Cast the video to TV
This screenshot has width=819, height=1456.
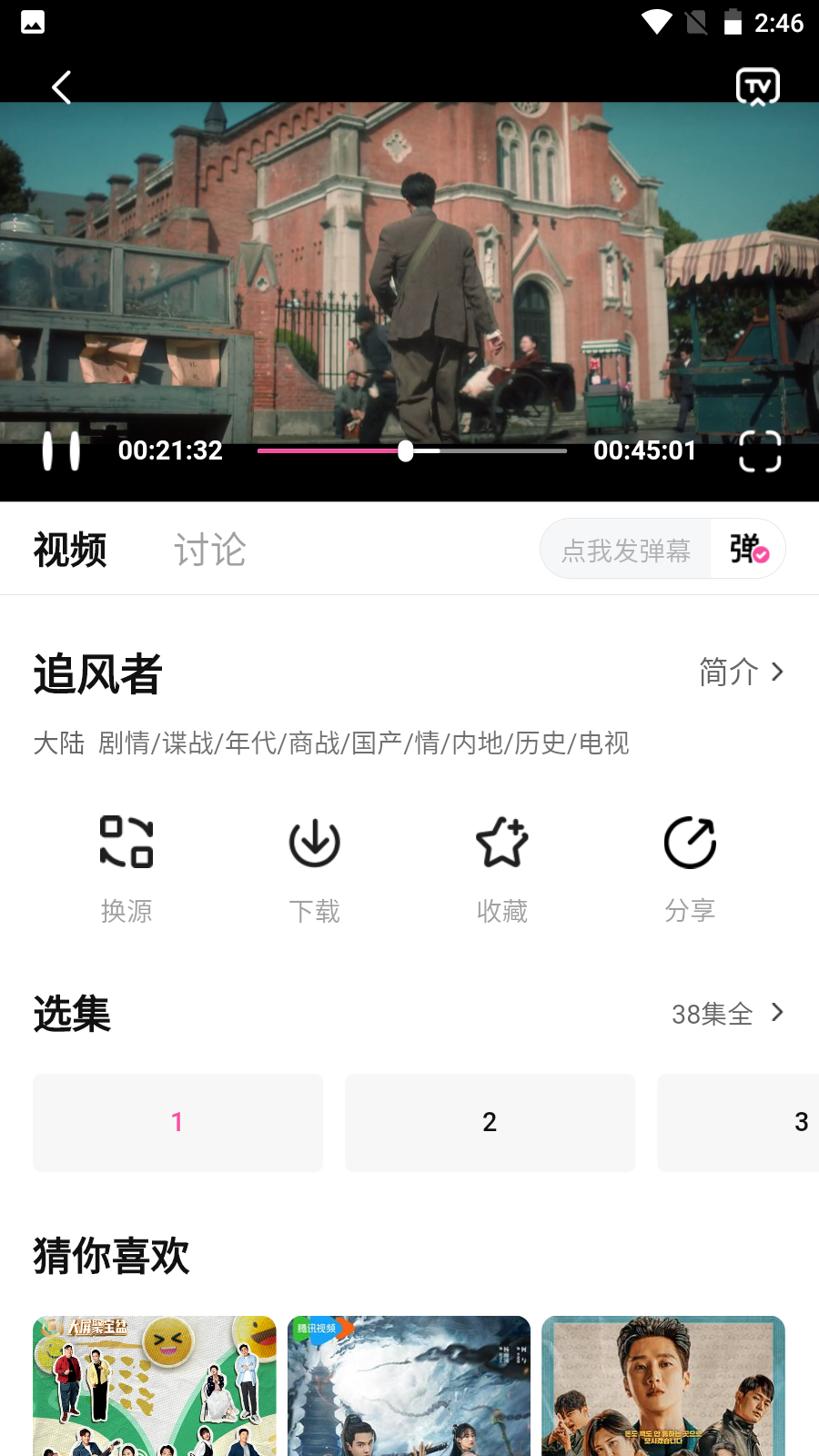[757, 87]
